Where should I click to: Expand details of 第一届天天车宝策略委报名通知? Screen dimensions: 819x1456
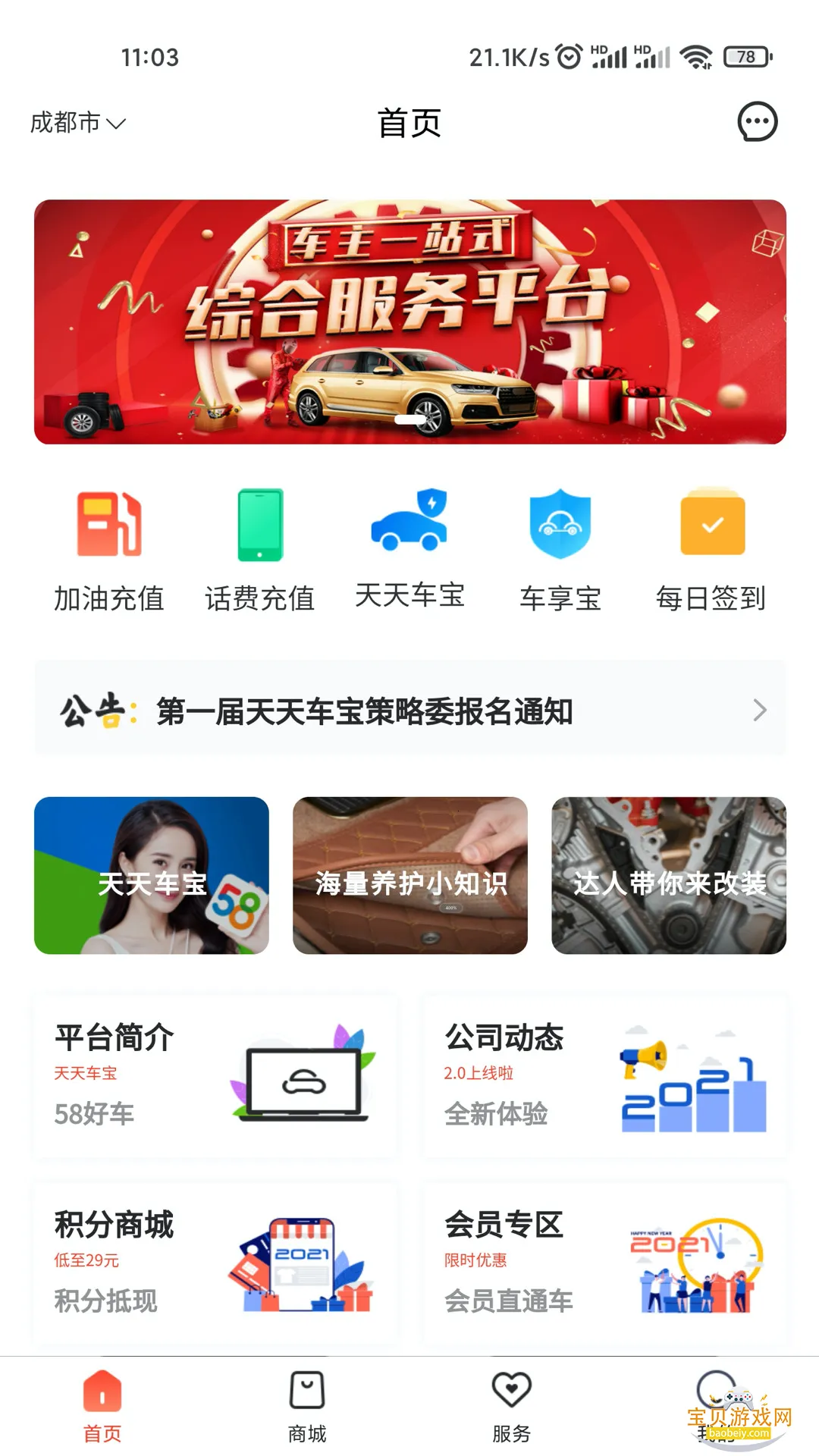(366, 711)
